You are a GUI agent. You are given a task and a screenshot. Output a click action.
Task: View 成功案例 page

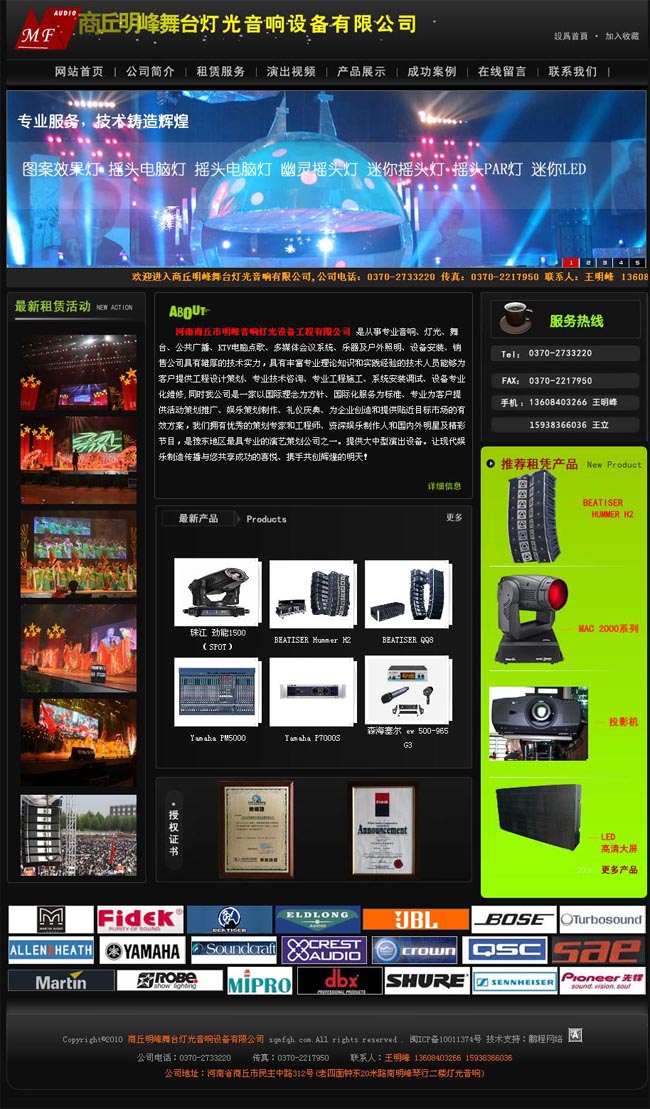[432, 72]
